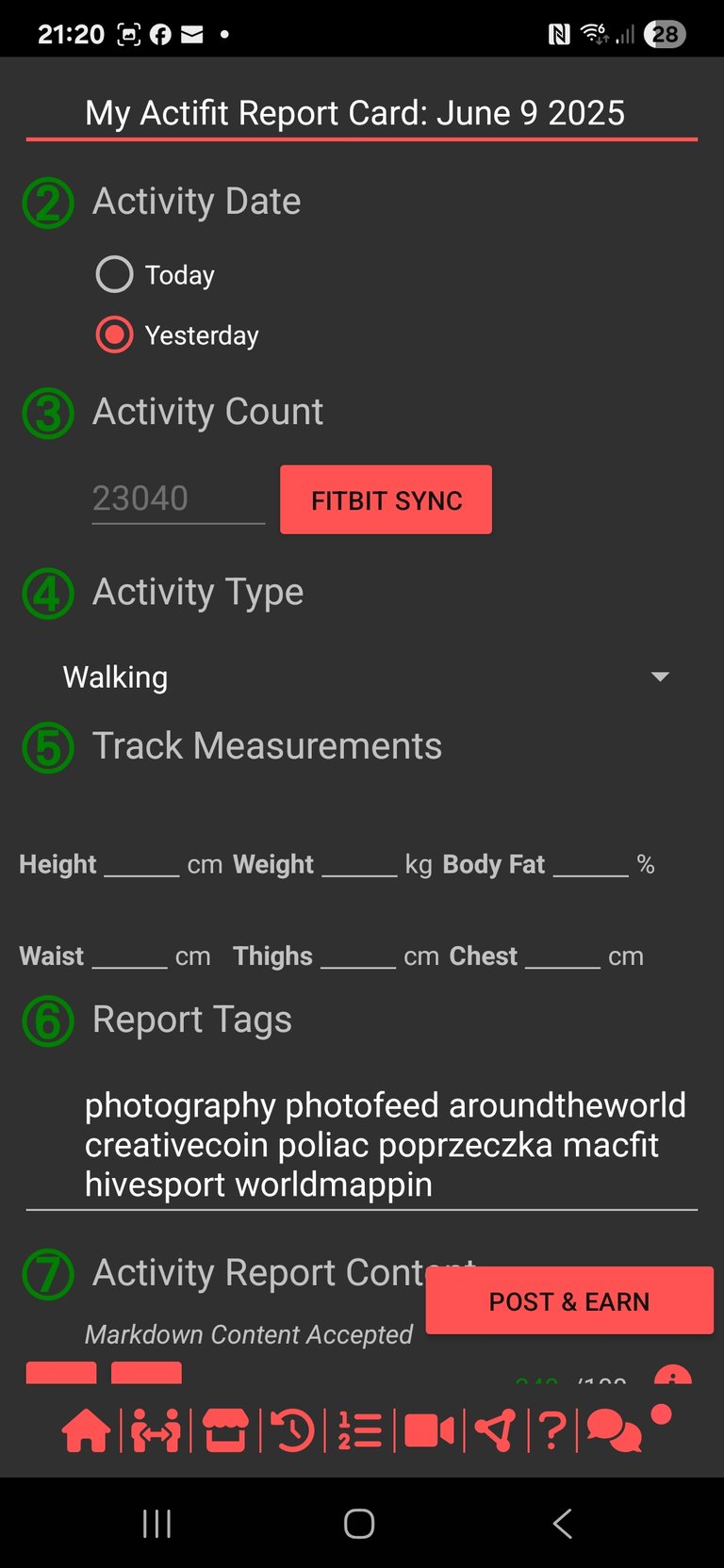This screenshot has width=724, height=1568.
Task: Select the Today radio button
Action: click(x=114, y=274)
